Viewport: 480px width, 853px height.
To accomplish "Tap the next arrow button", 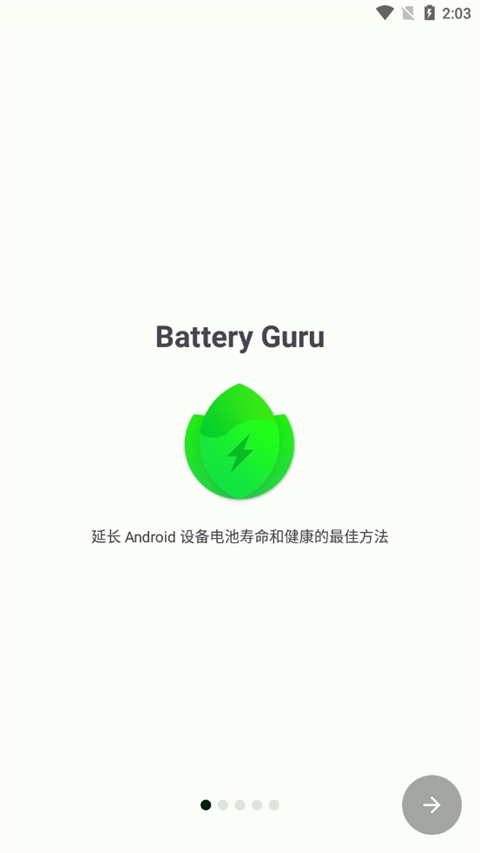I will tap(432, 805).
